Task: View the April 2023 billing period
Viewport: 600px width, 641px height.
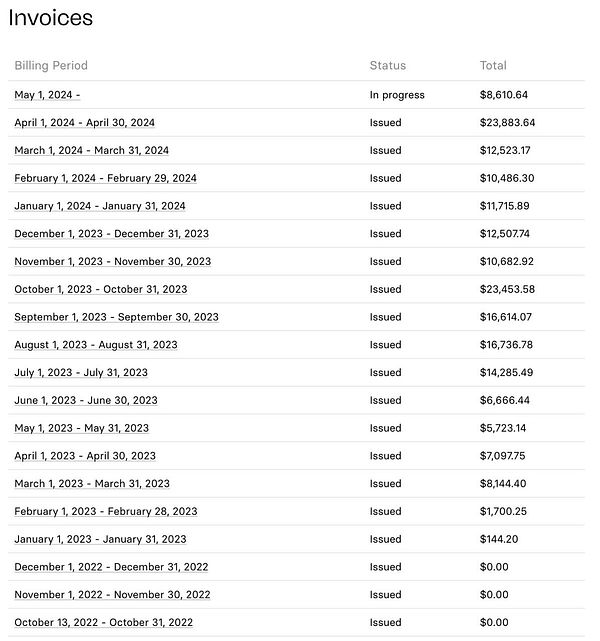Action: click(84, 456)
